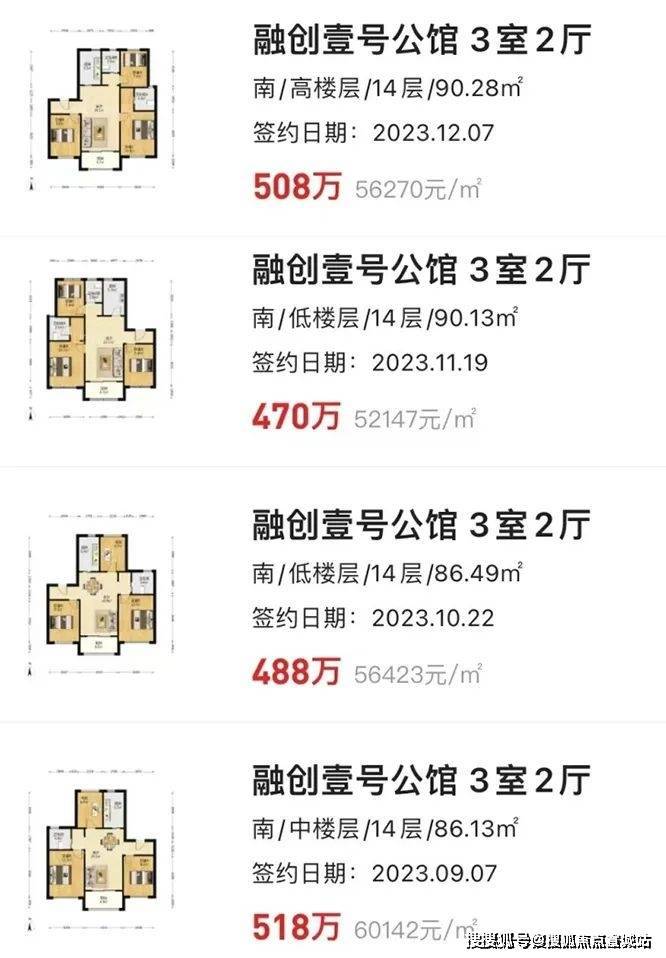Viewport: 666px width, 958px height.
Task: View the 488万 listing signed 2023.10.22
Action: pyautogui.click(x=420, y=524)
